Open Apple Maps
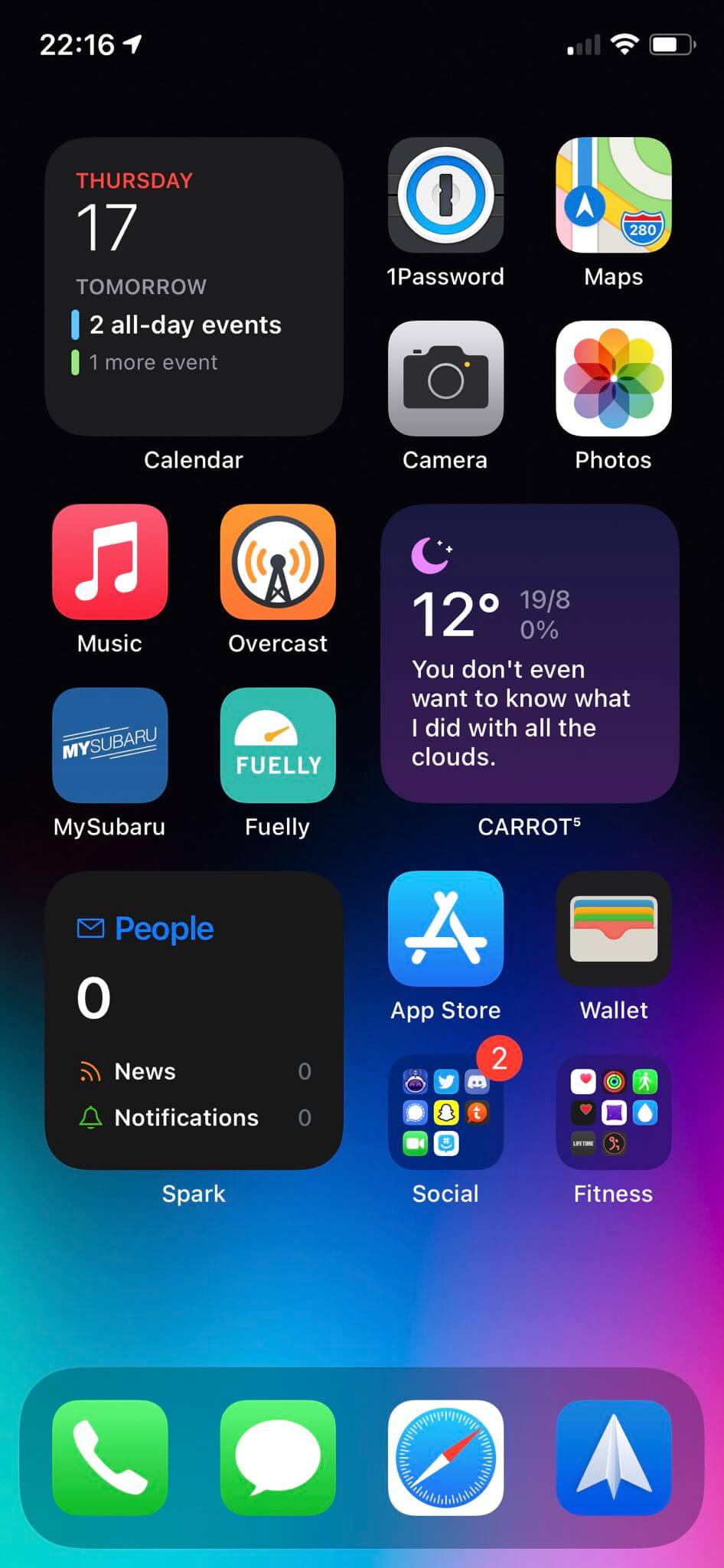 click(613, 195)
